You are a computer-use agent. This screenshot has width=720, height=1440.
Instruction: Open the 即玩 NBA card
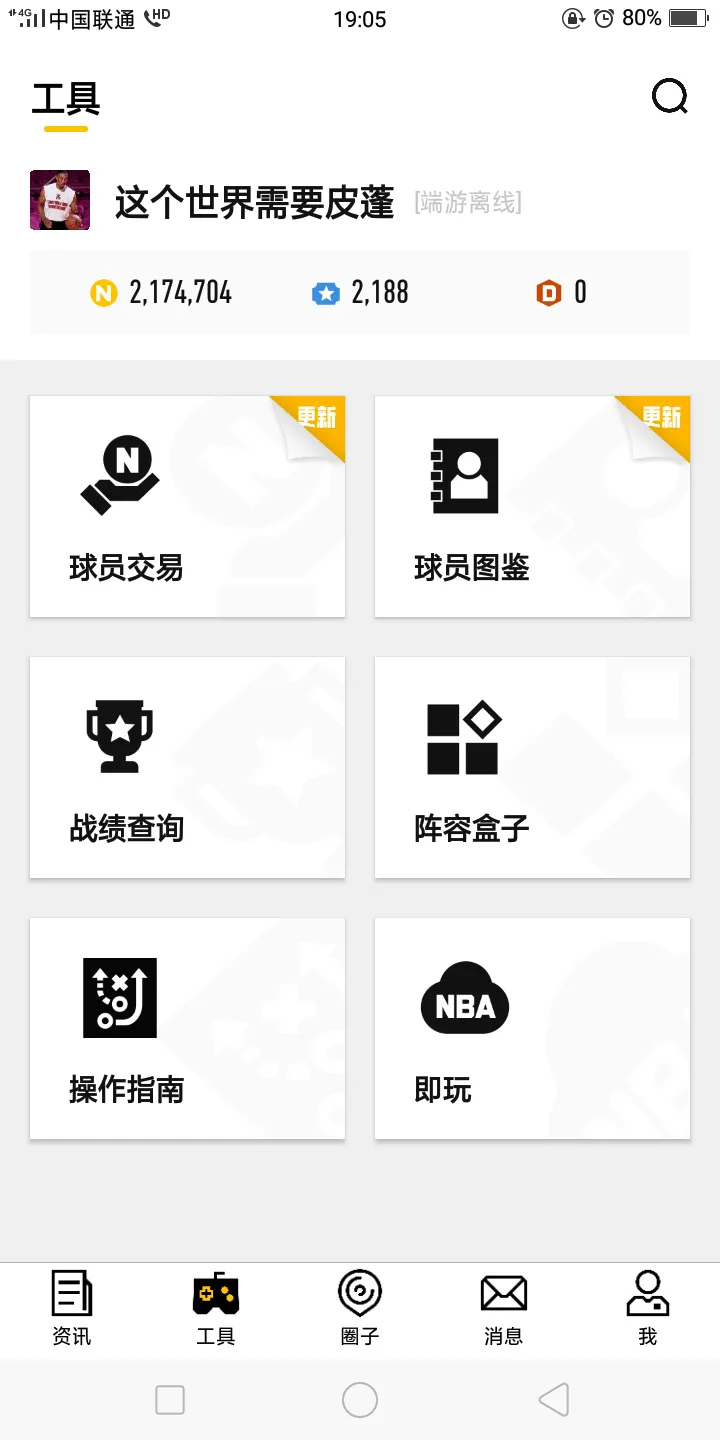coord(532,1028)
